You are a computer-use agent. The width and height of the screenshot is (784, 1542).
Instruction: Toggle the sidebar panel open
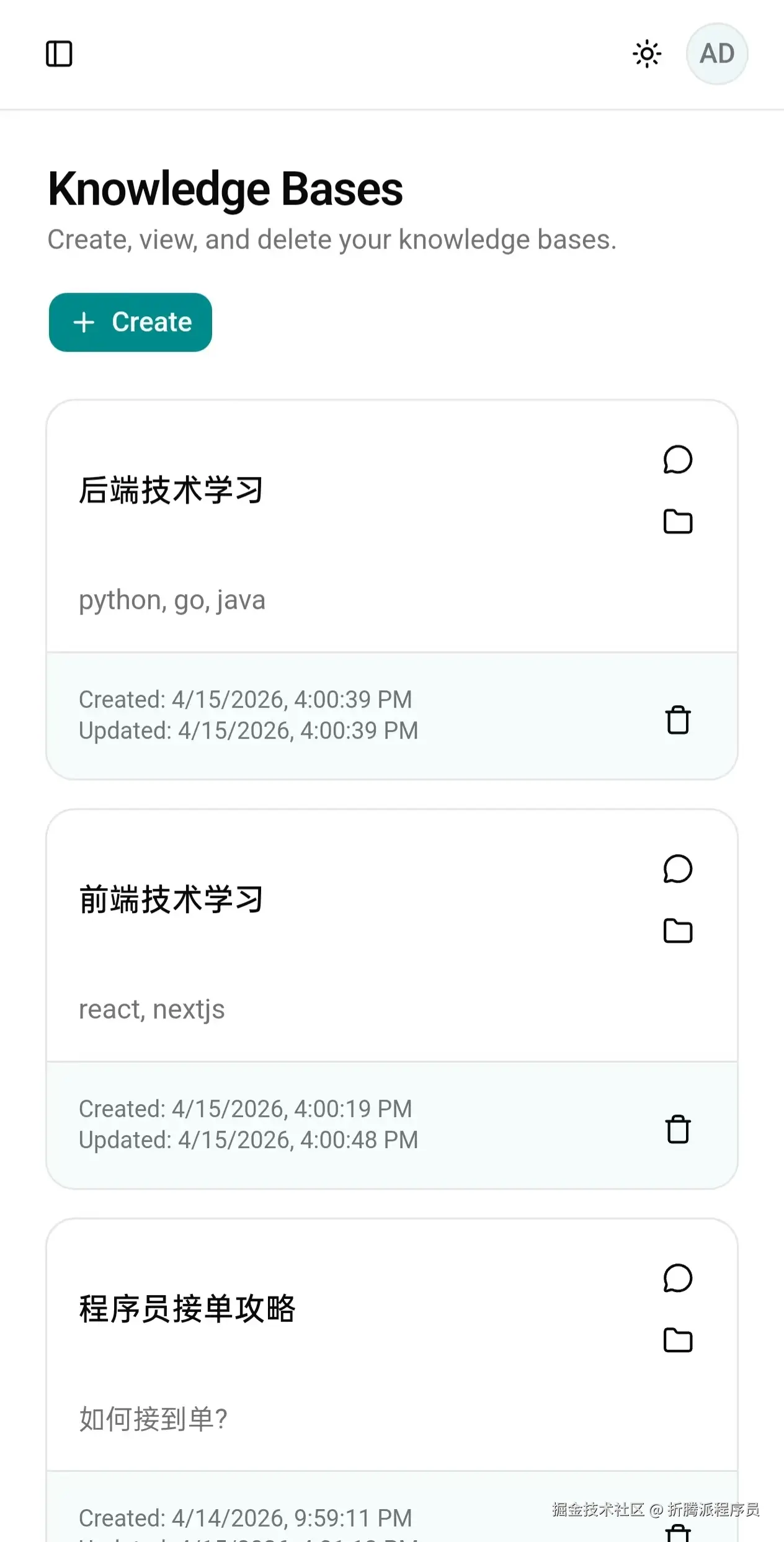[60, 53]
